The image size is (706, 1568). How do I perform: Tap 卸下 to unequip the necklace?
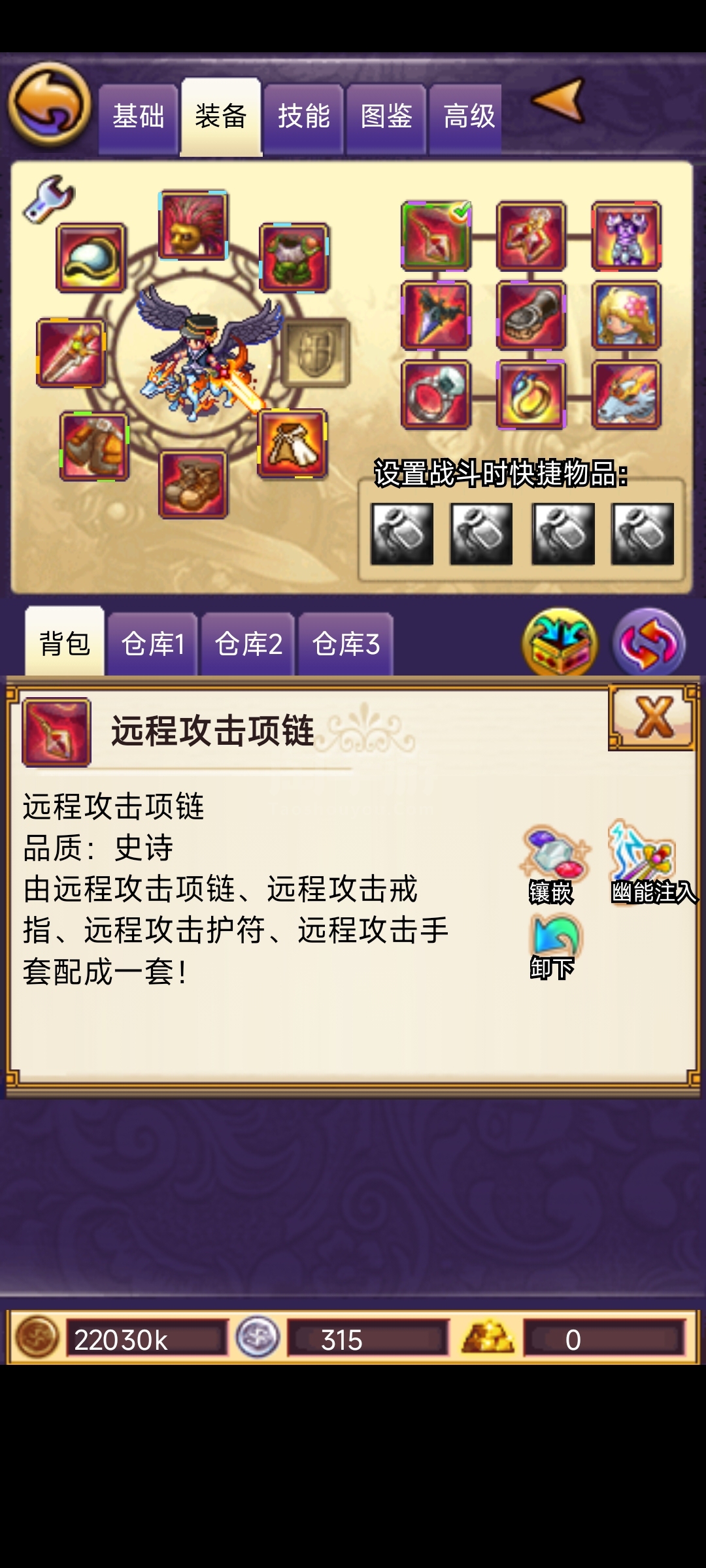pyautogui.click(x=554, y=947)
